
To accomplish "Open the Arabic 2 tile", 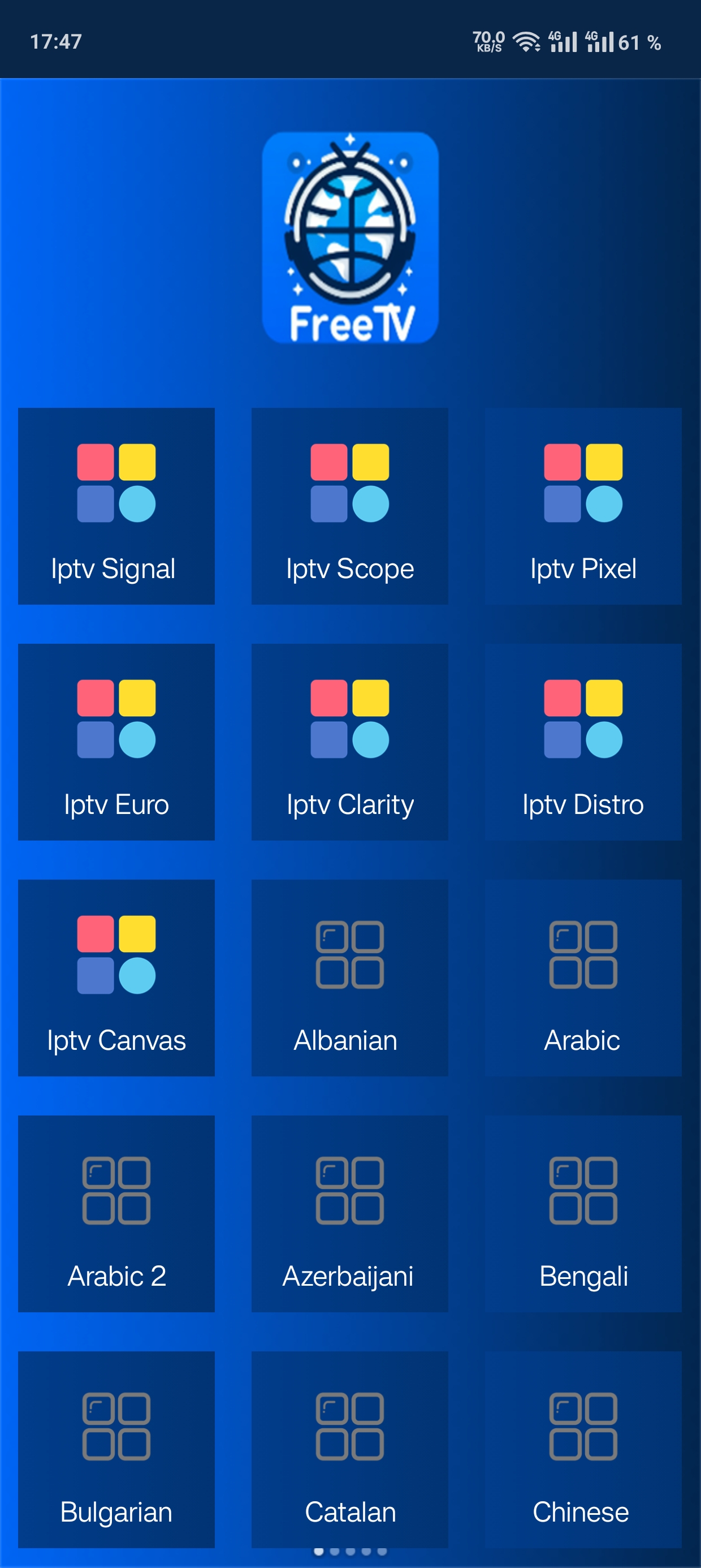I will (x=116, y=1213).
